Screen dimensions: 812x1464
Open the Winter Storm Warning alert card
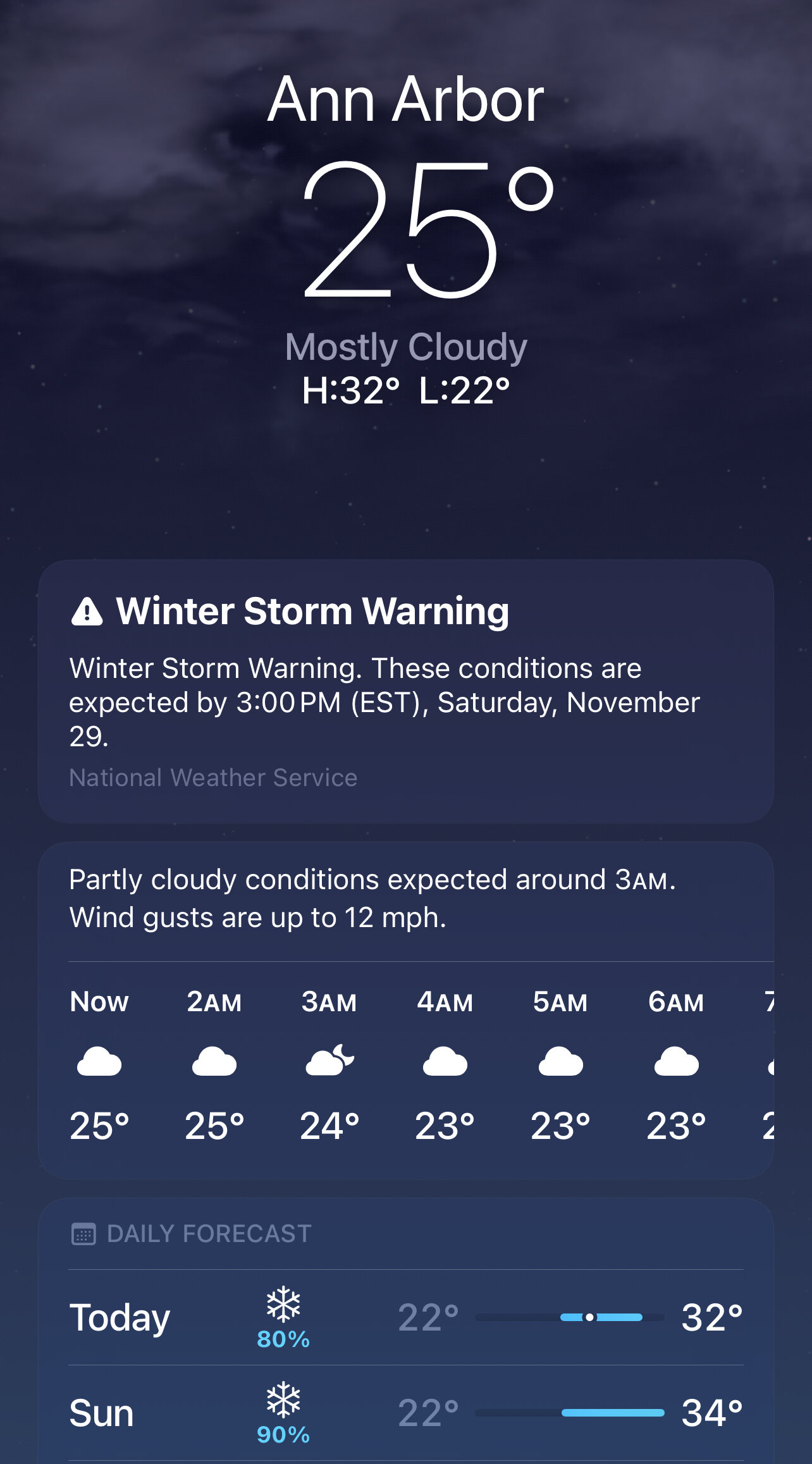pyautogui.click(x=405, y=691)
